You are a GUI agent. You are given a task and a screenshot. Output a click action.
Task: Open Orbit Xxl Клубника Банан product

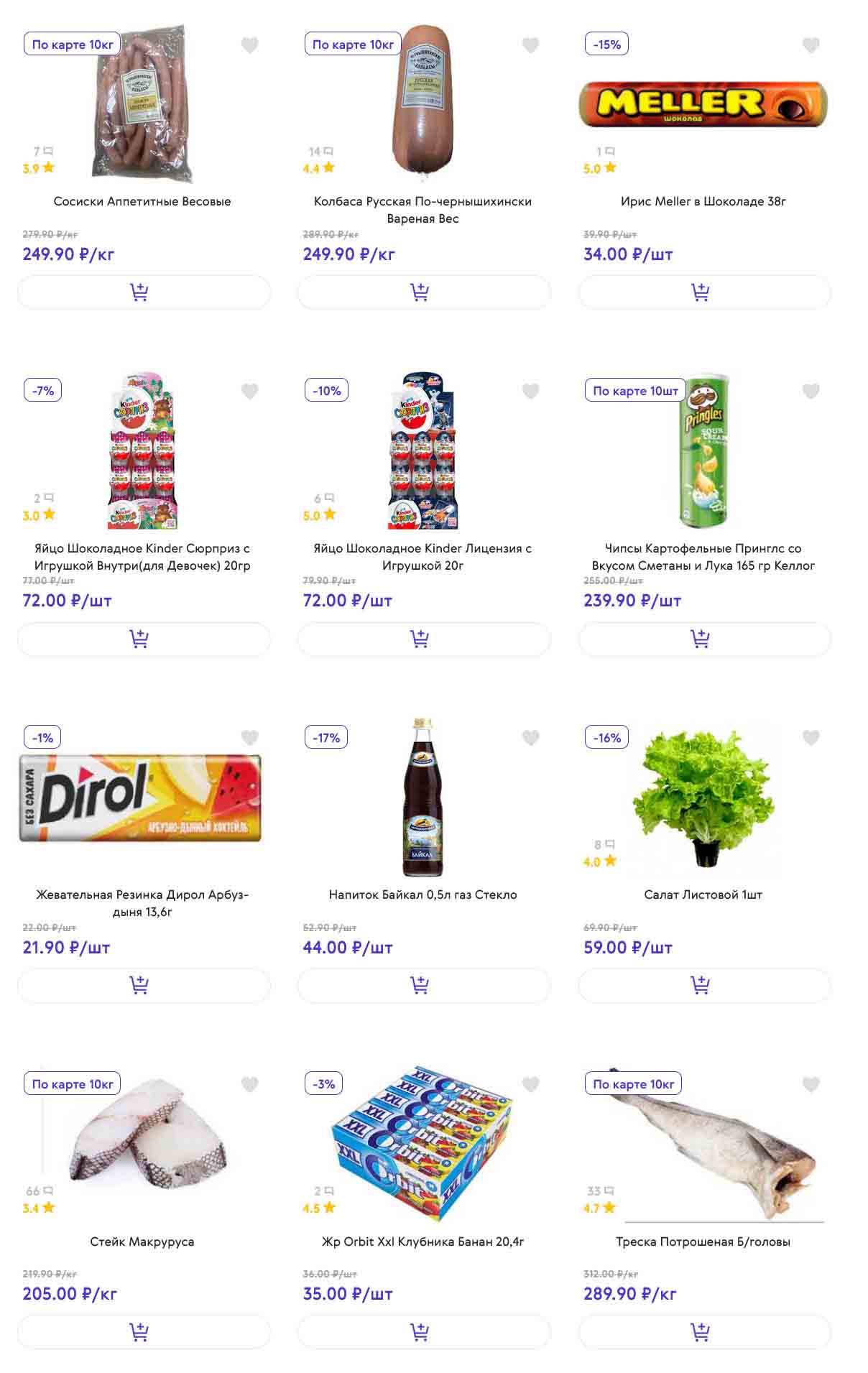[423, 1242]
